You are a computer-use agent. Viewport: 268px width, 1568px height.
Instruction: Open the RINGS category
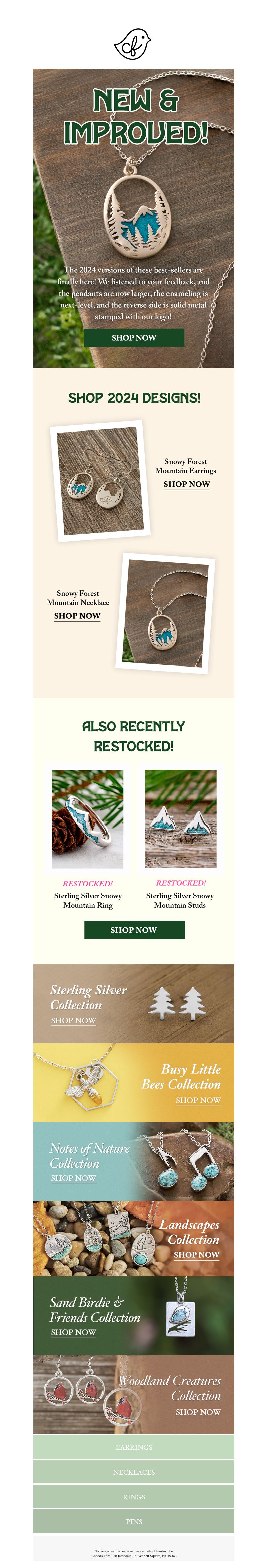133,1497
